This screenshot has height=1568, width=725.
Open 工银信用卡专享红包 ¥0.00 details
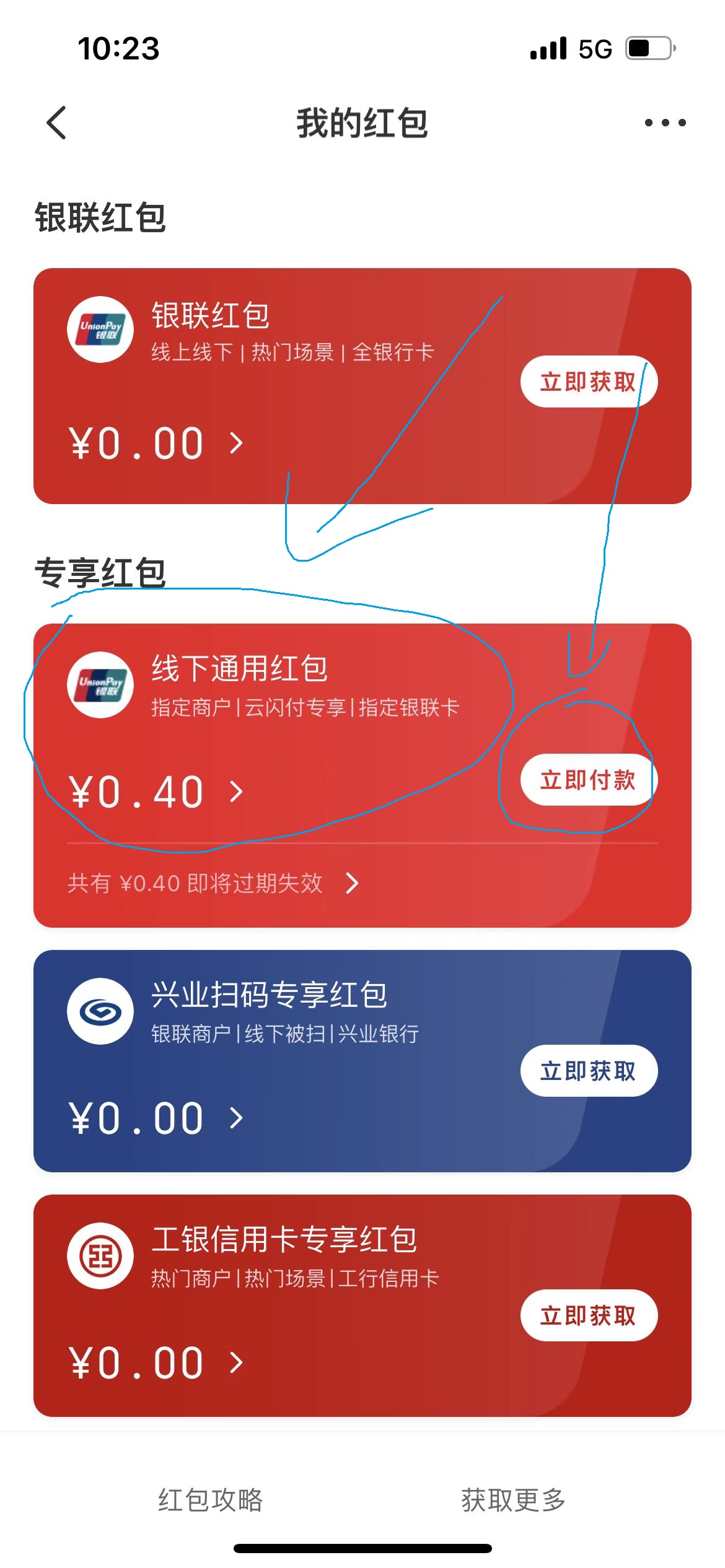(x=155, y=1363)
